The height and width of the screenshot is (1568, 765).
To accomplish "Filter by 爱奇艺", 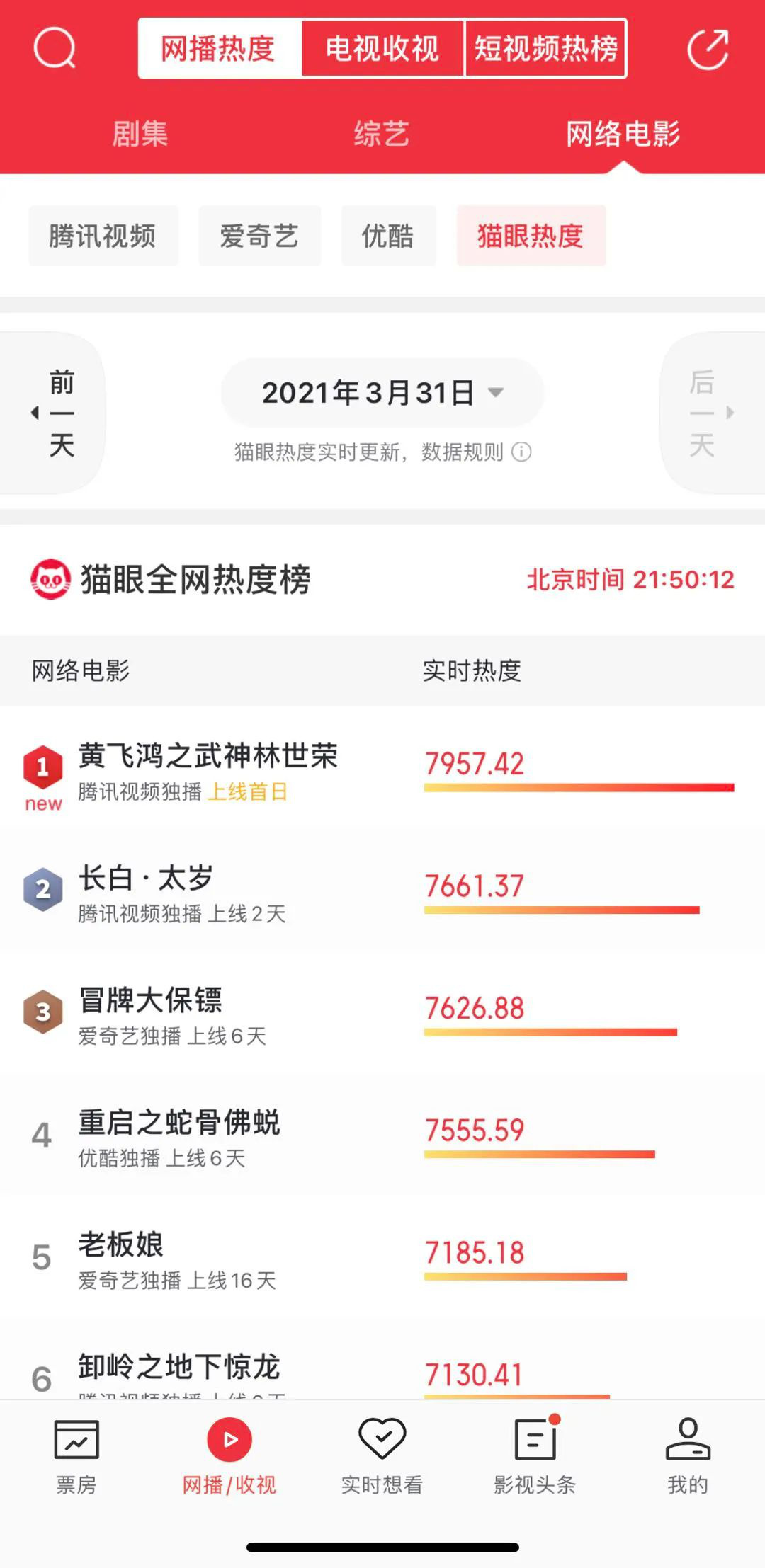I will tap(259, 236).
